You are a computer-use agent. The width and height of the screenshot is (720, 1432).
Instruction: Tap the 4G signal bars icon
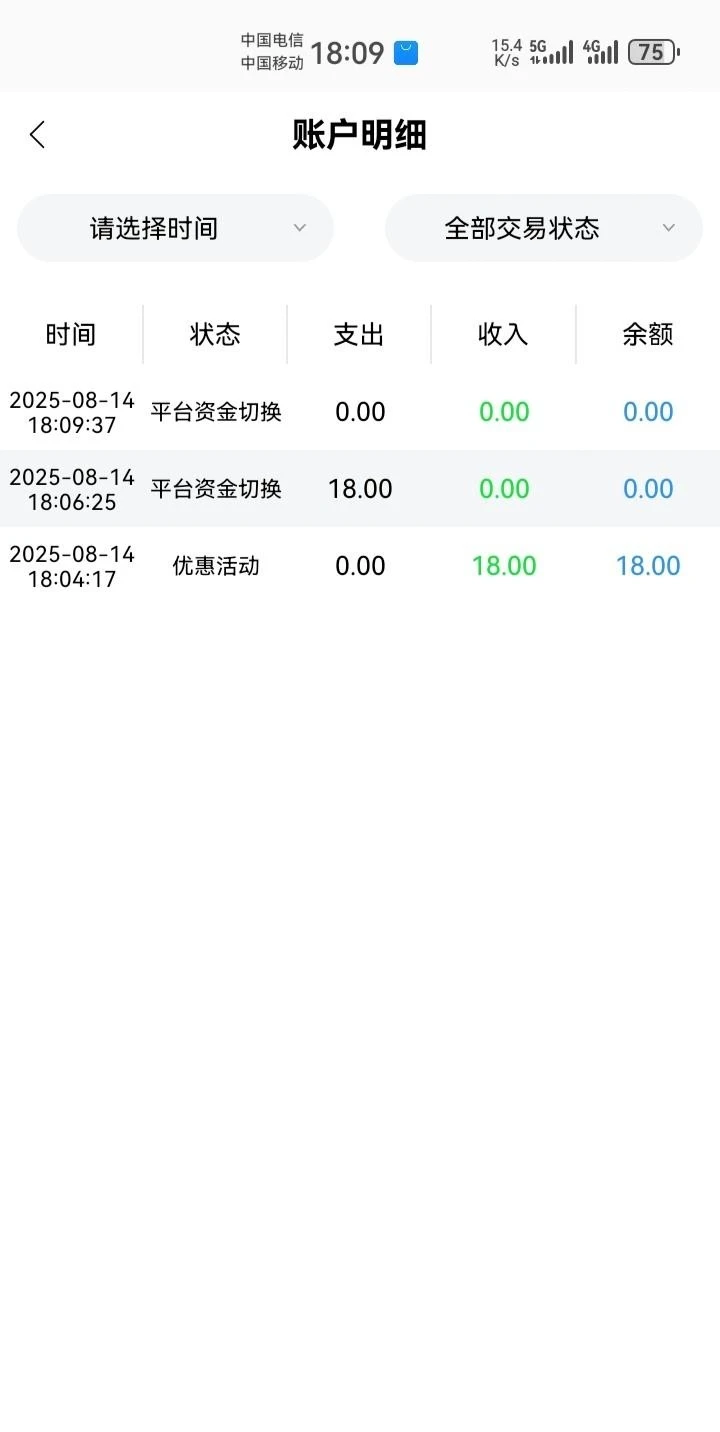(x=600, y=50)
